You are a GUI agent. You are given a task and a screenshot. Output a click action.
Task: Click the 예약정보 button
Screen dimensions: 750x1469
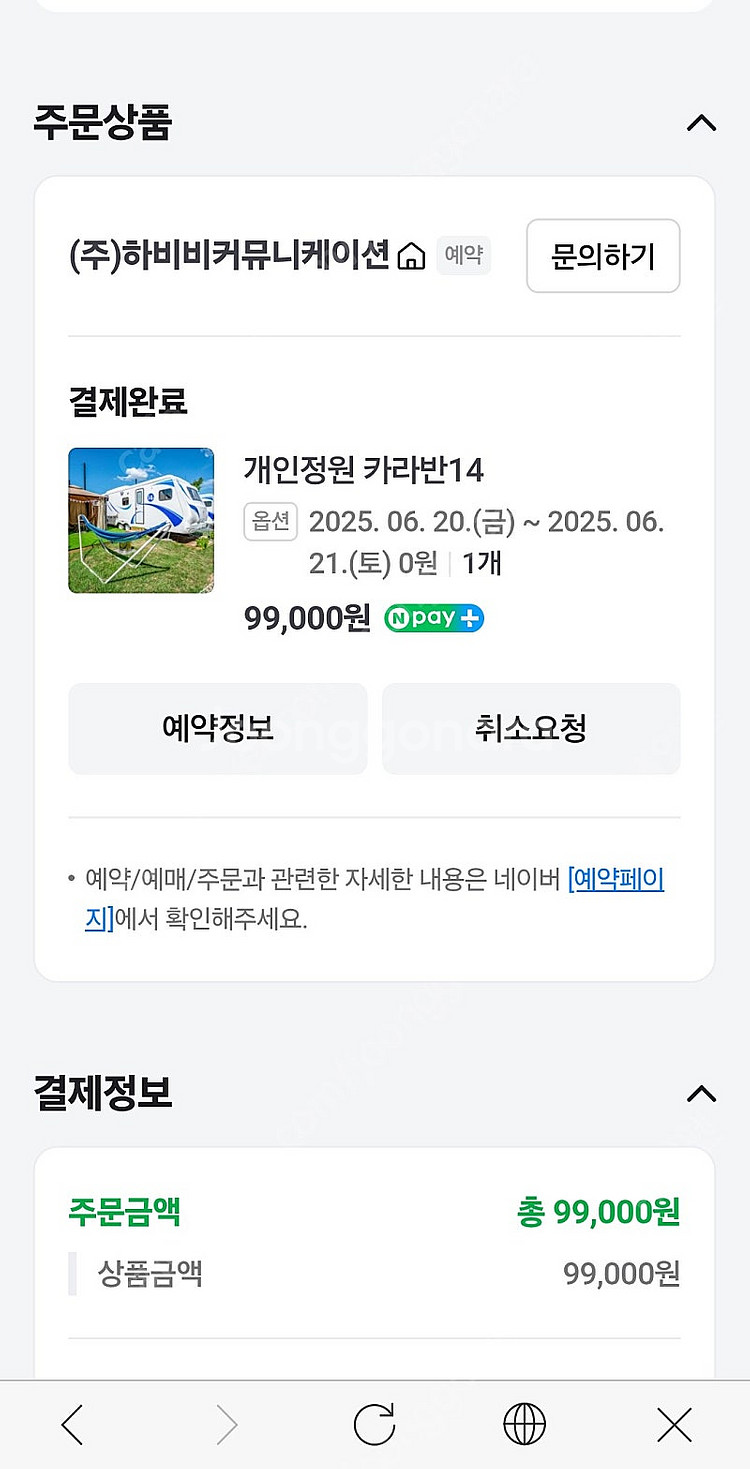pos(217,728)
